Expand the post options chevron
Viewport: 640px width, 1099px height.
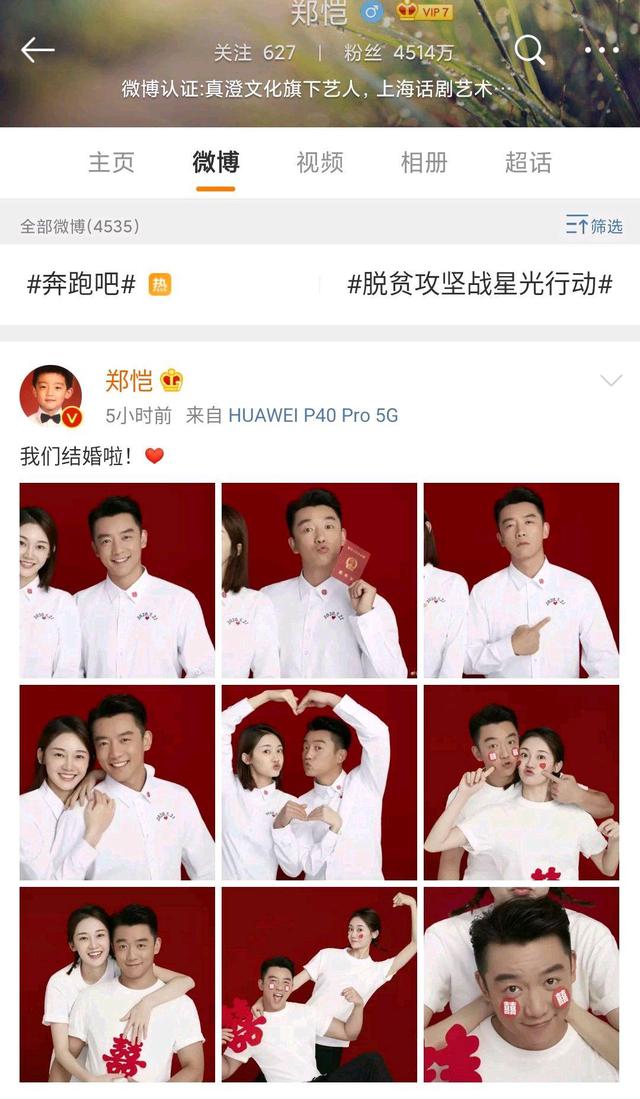(610, 381)
